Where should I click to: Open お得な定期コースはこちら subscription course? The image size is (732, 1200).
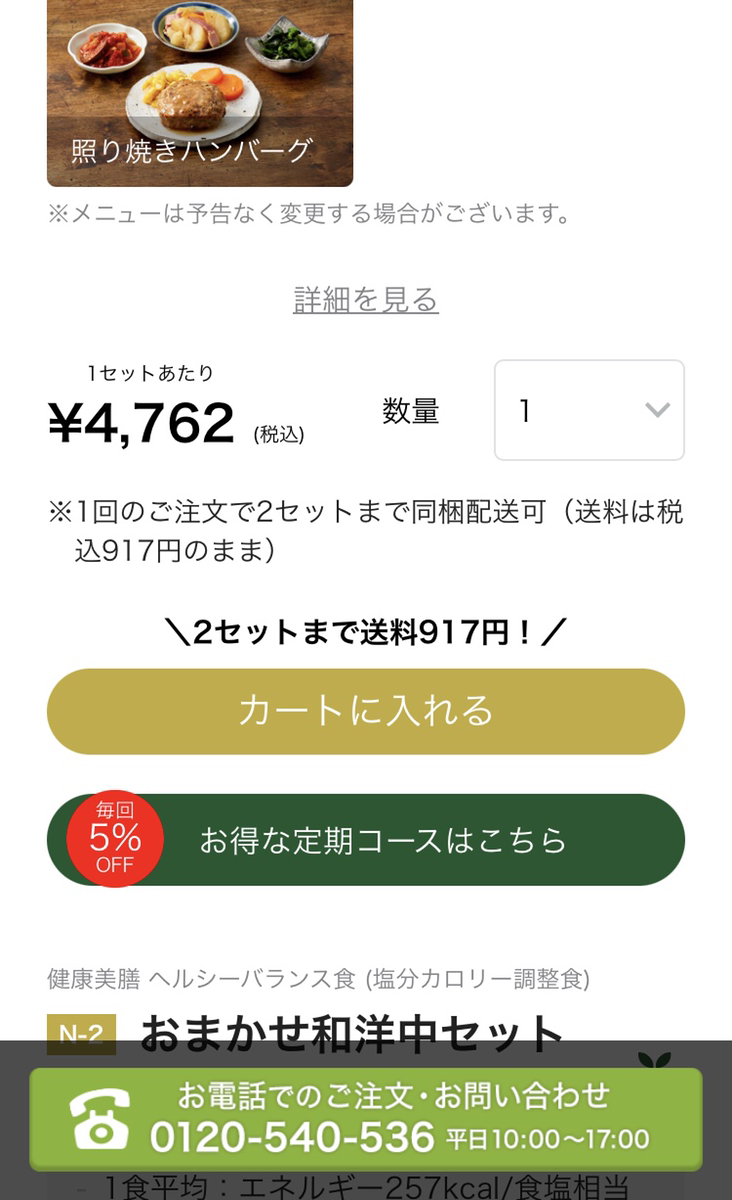tap(366, 840)
